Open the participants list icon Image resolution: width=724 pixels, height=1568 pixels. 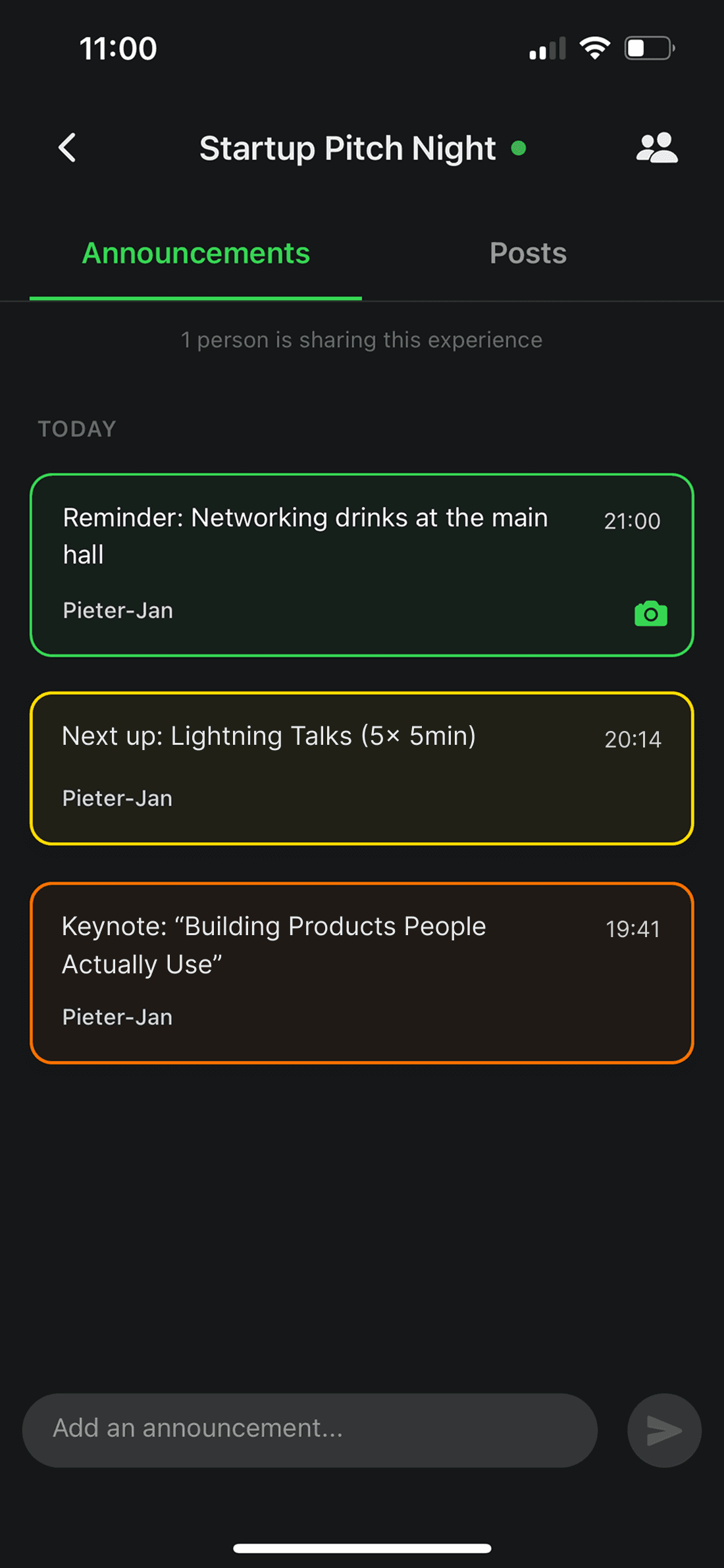coord(656,148)
